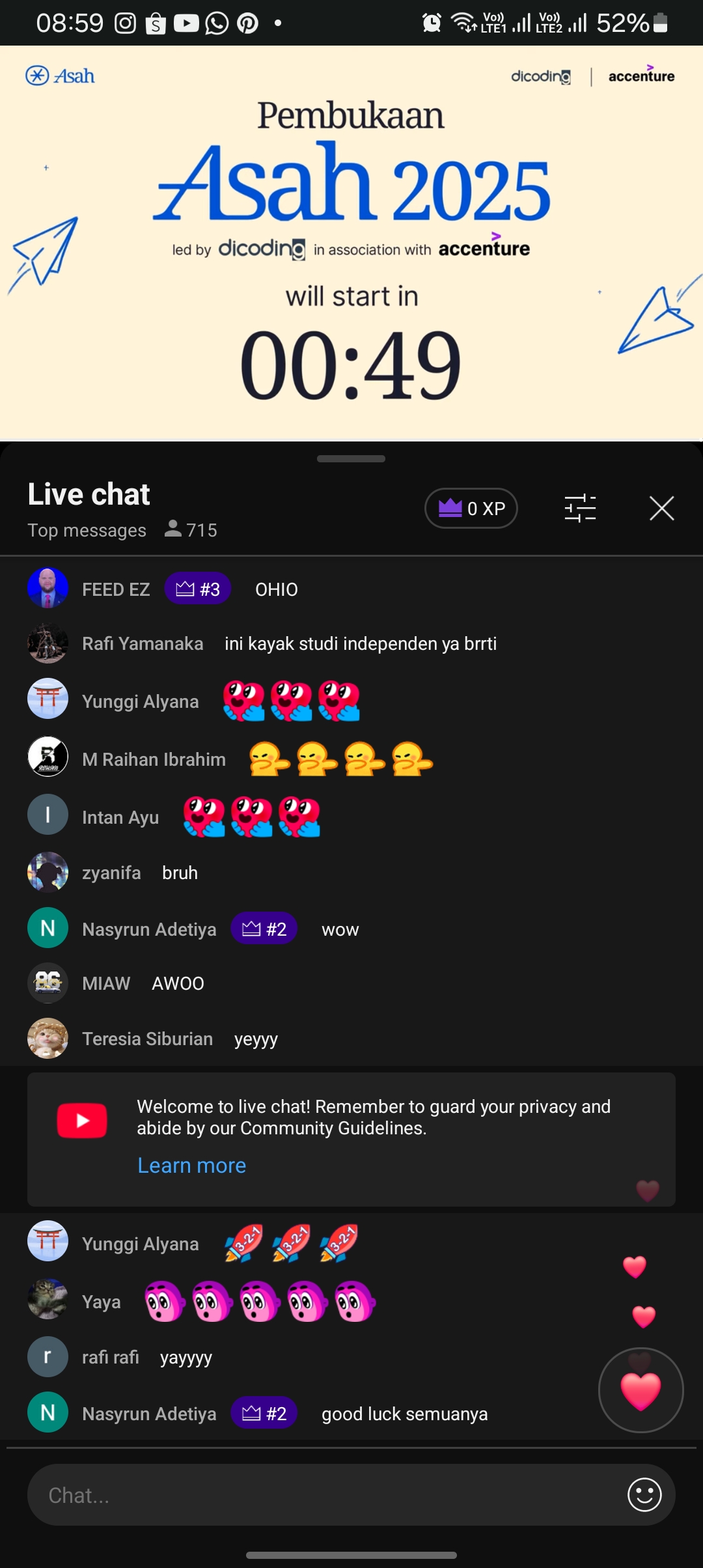Image resolution: width=703 pixels, height=1568 pixels.
Task: Select Rafi Yamanaka's chat message
Action: (x=360, y=644)
